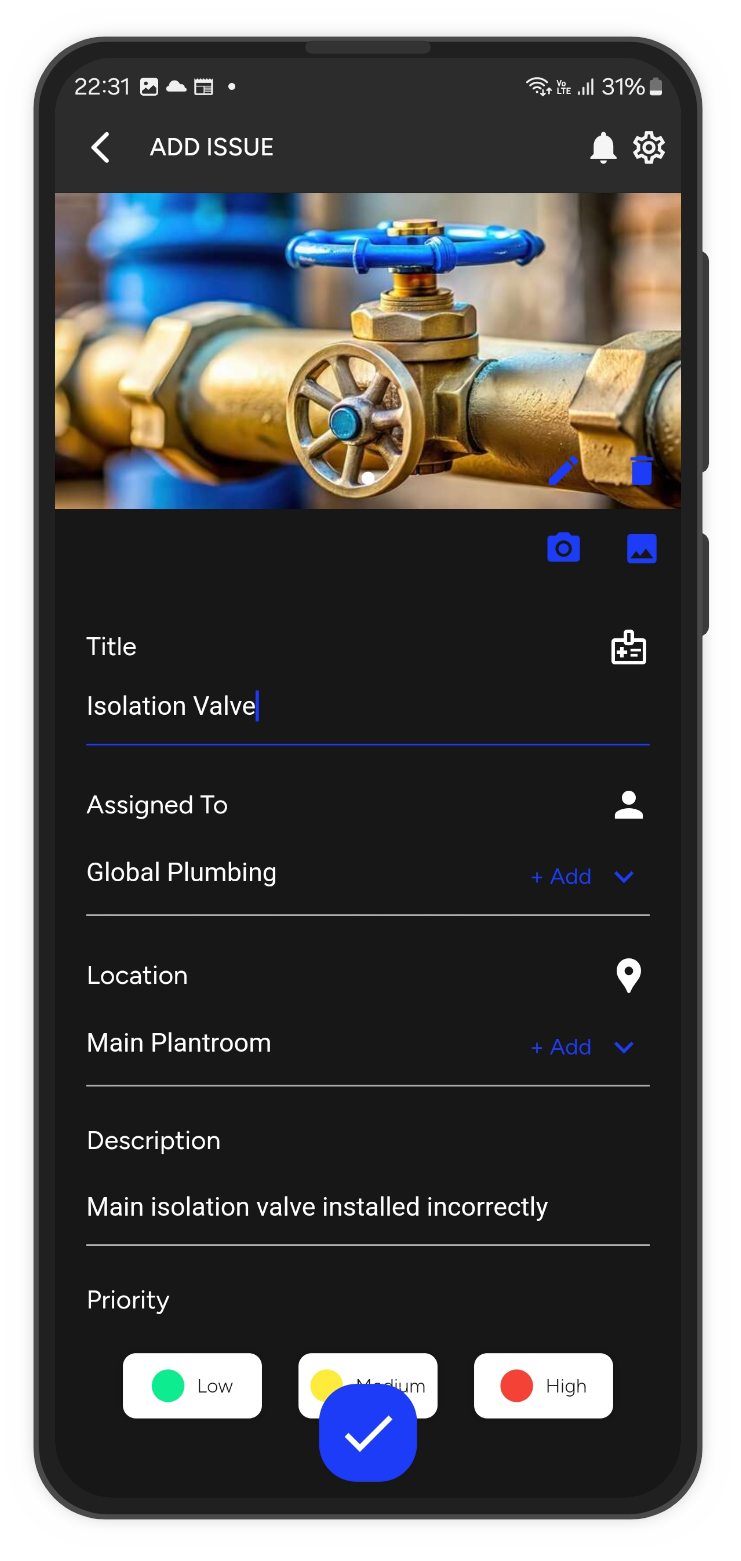Add a new location next to Main Plantroom
Viewport: 741px width, 1561px height.
[561, 1047]
